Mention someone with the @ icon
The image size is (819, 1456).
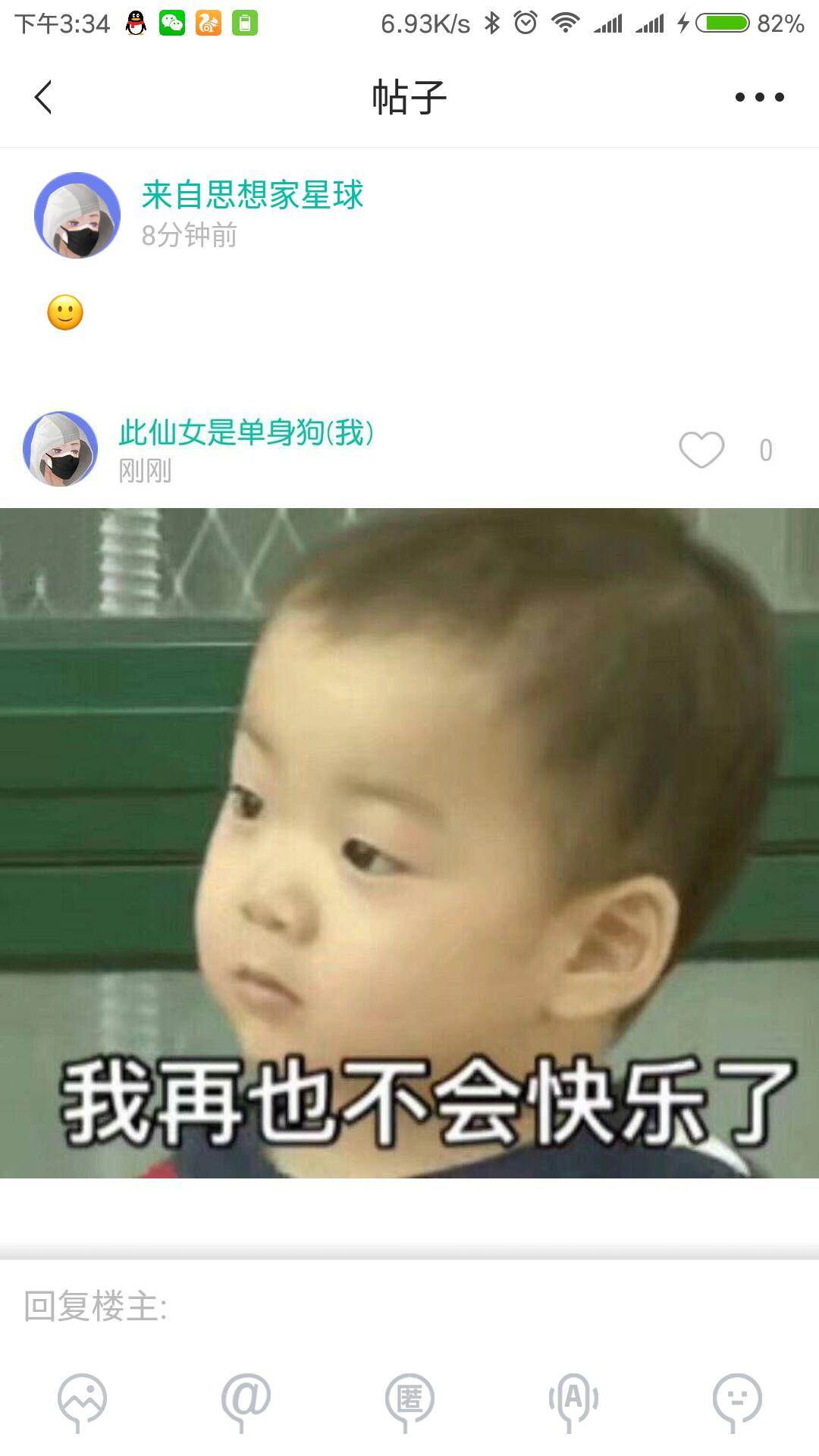tap(246, 1401)
